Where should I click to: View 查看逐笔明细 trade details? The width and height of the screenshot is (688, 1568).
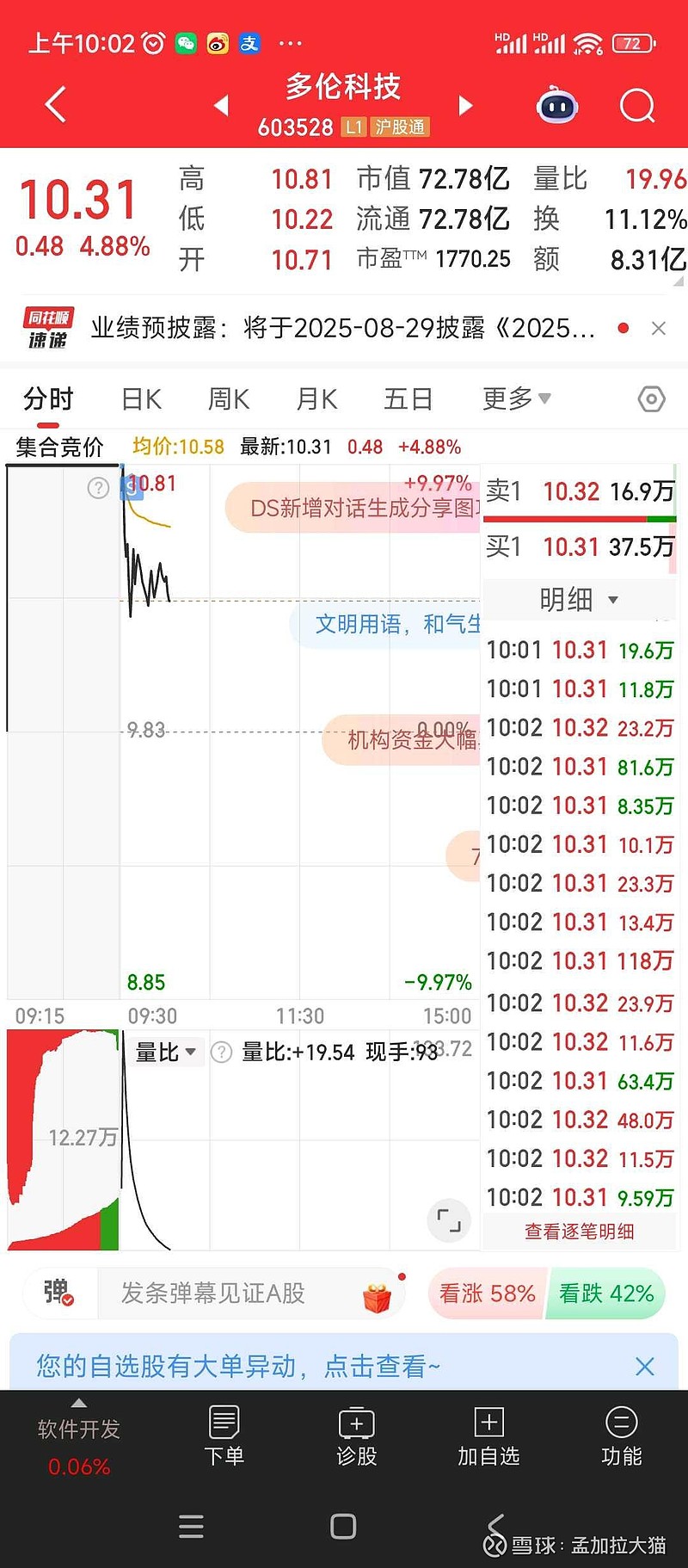(x=579, y=1232)
